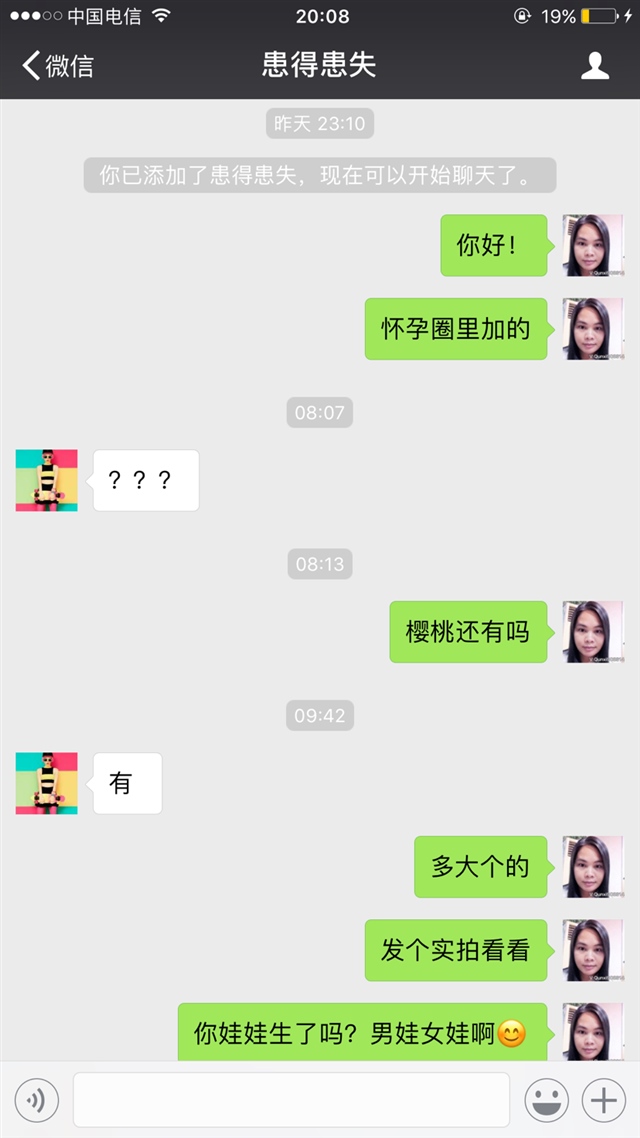Screen dimensions: 640x1138
Task: Tap my avatar beside 樱桃还有吗 message
Action: tap(593, 632)
